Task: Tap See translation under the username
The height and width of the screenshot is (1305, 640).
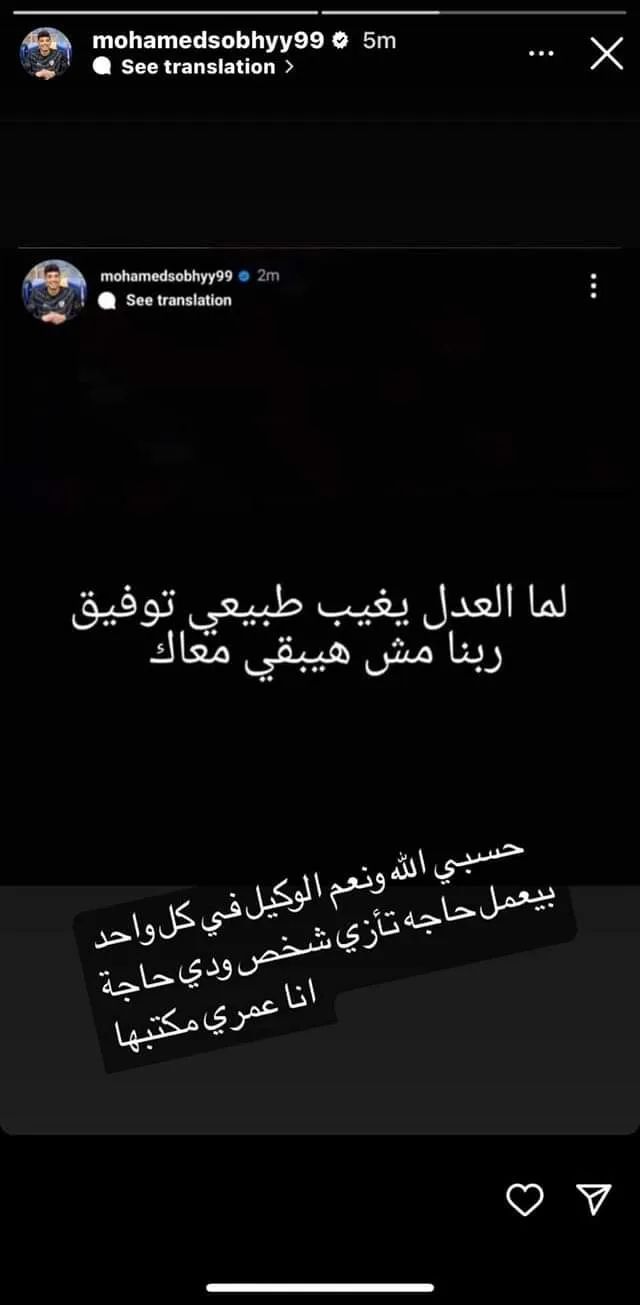Action: [197, 67]
